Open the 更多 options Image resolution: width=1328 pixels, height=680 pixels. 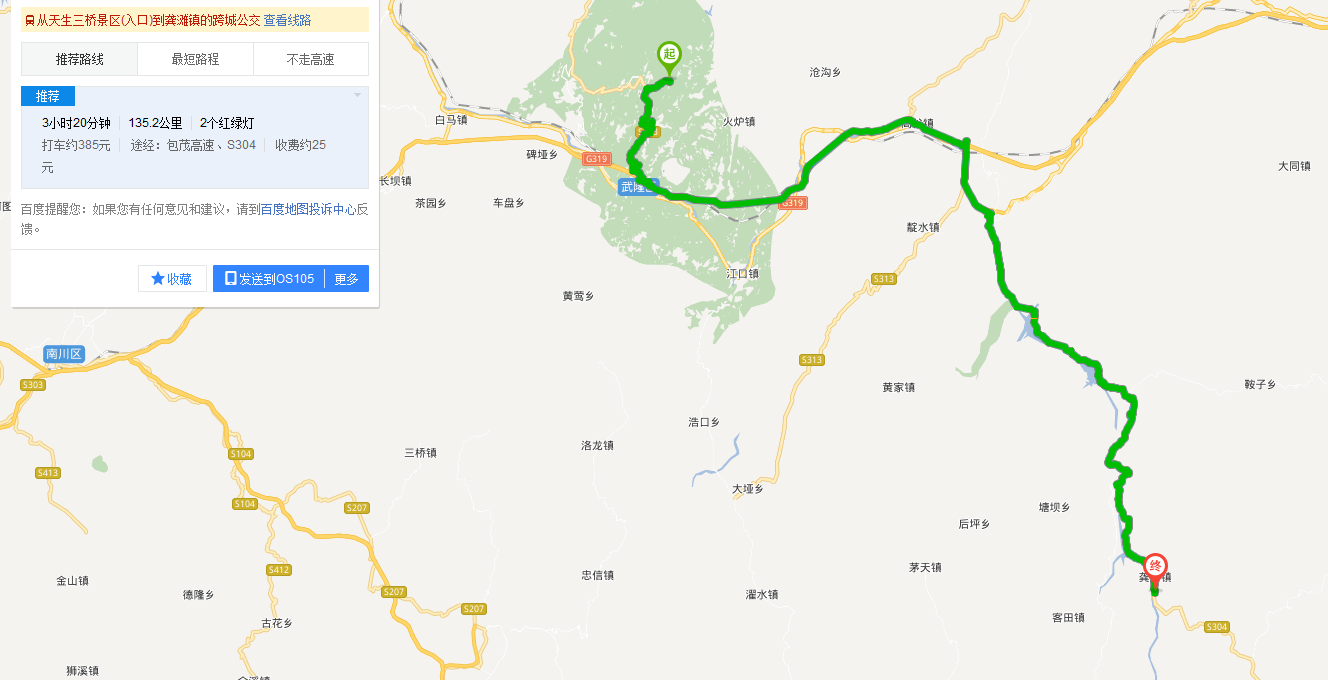[x=346, y=279]
